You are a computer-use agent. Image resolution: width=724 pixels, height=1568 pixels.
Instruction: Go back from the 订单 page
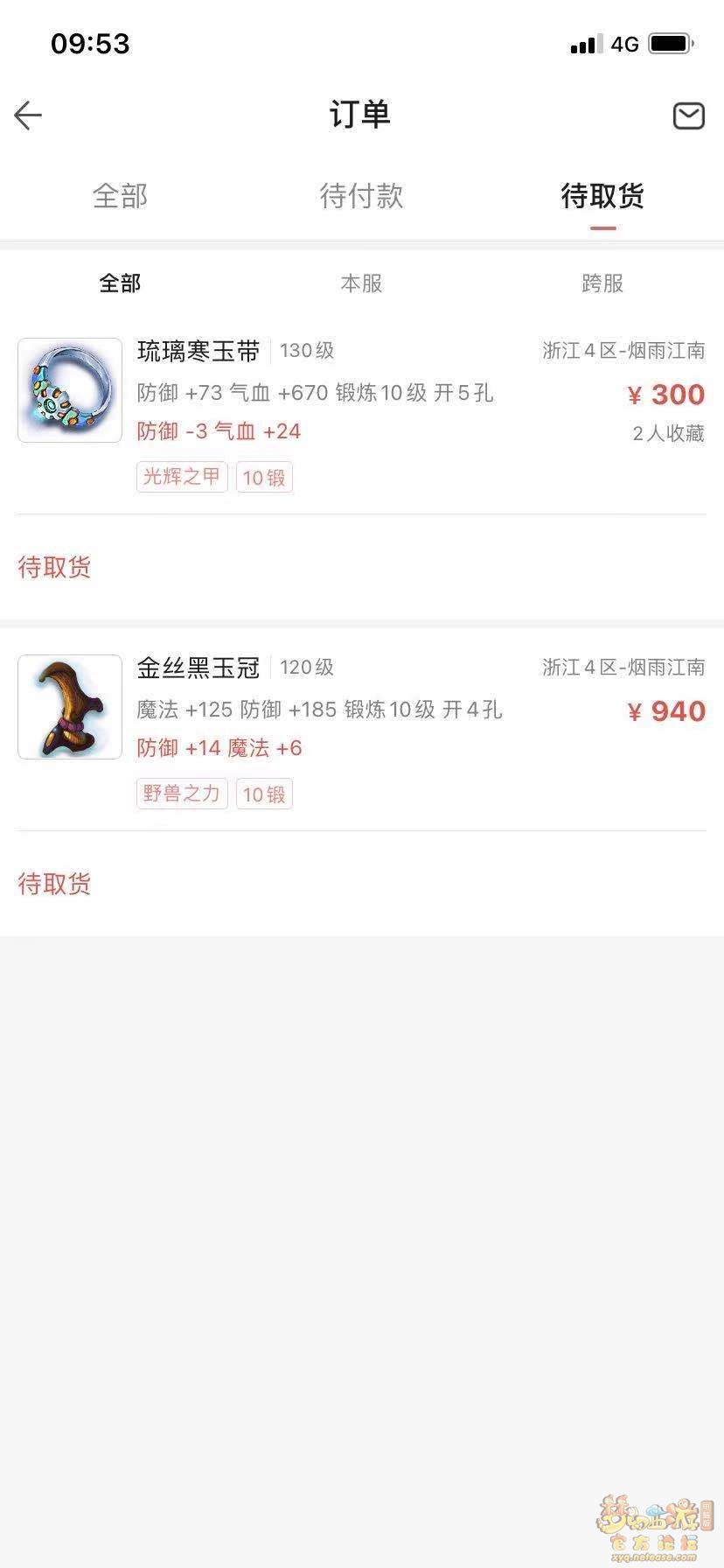pyautogui.click(x=28, y=115)
